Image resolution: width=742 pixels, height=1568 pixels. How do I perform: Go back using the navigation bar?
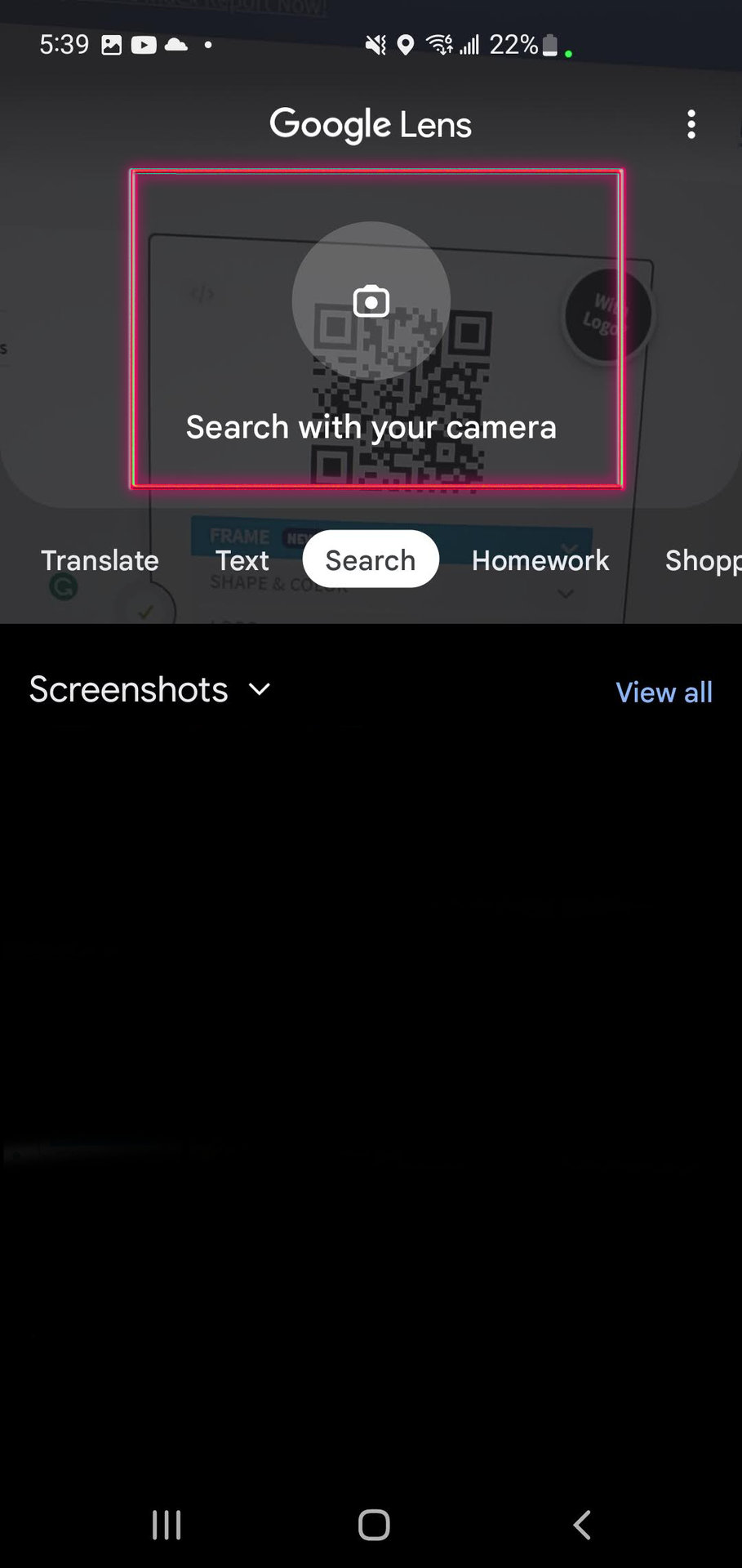tap(581, 1525)
